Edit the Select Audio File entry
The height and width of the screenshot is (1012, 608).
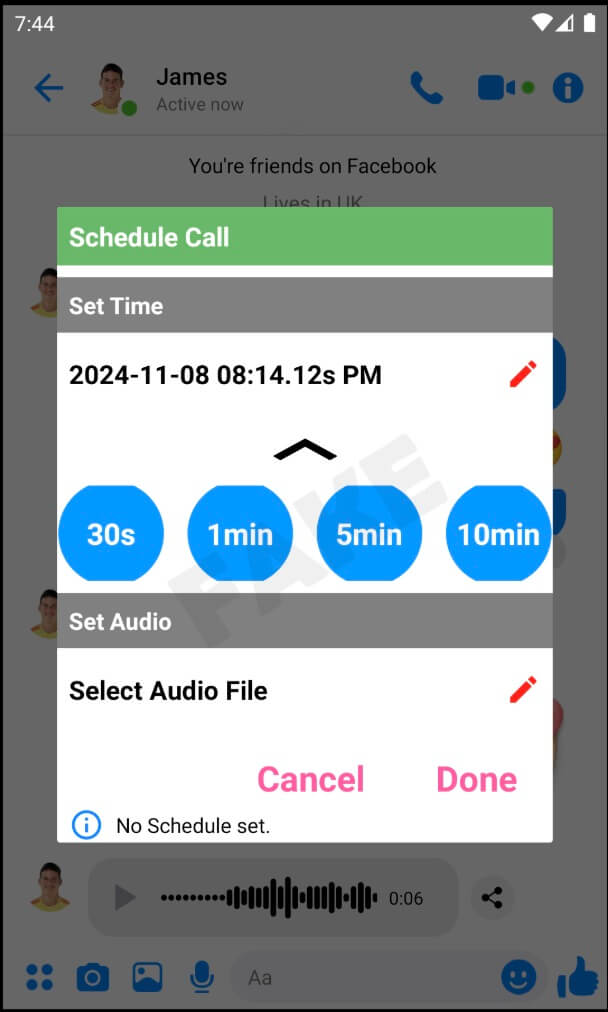tap(523, 690)
